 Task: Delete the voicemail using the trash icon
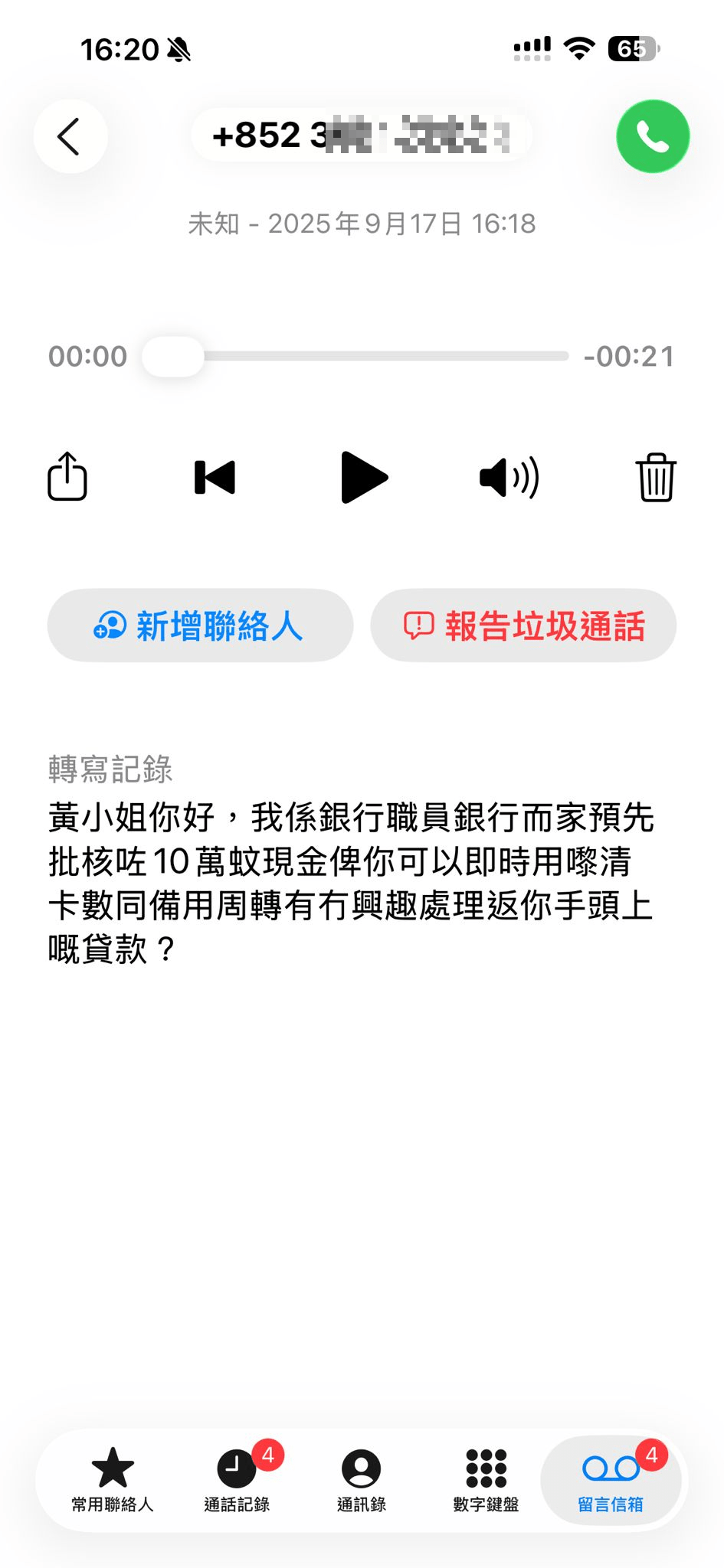coord(656,477)
